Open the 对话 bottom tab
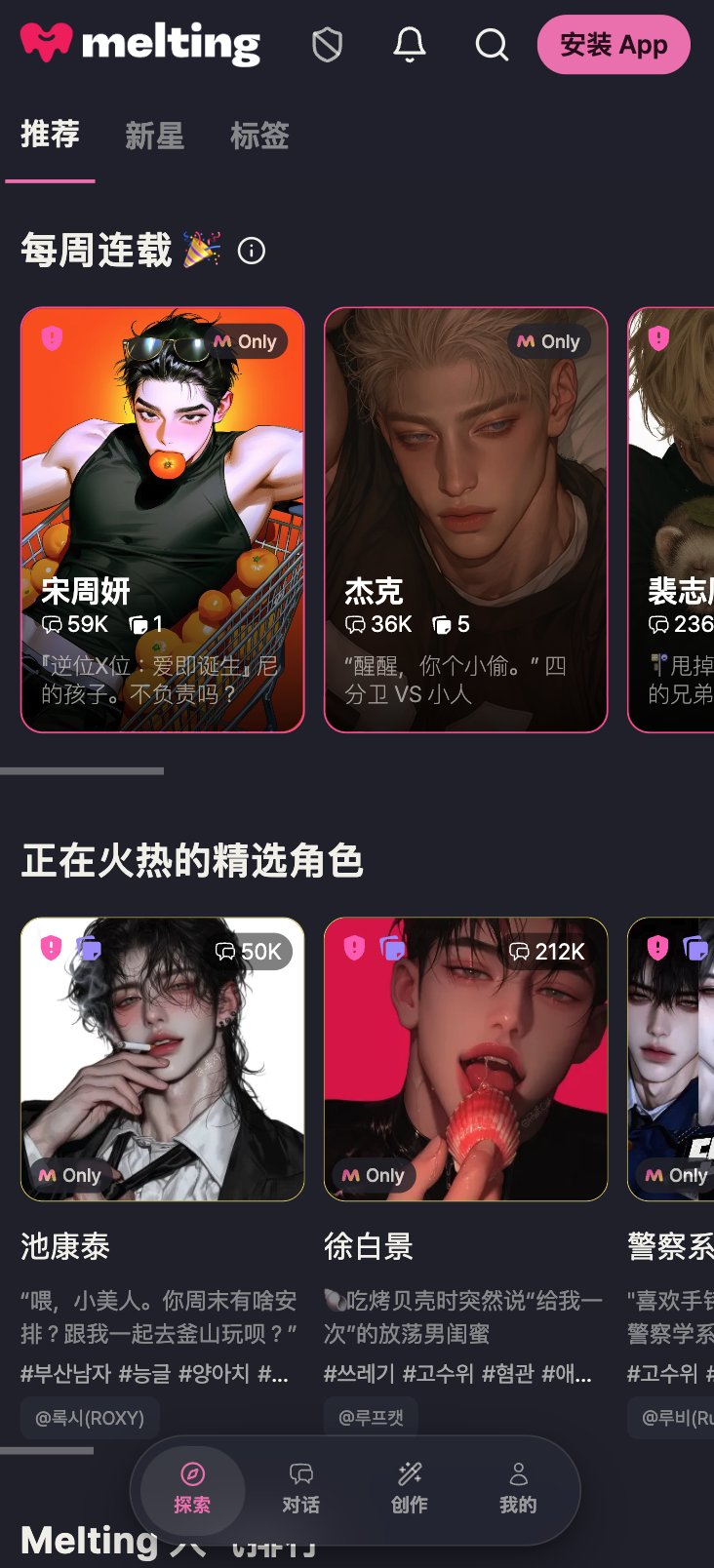The image size is (714, 1568). pyautogui.click(x=301, y=1489)
